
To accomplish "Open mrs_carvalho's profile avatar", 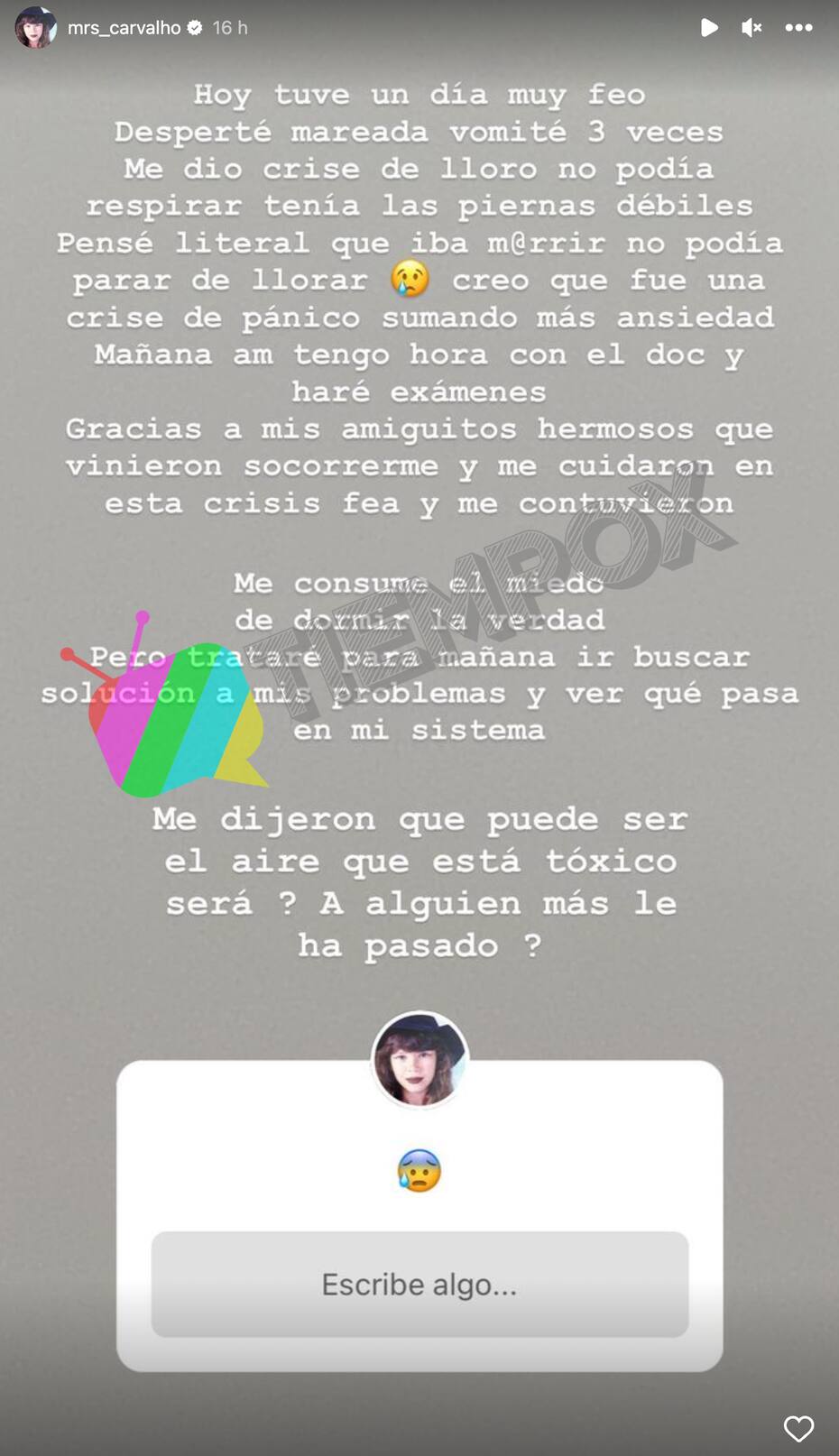I will coord(36,28).
